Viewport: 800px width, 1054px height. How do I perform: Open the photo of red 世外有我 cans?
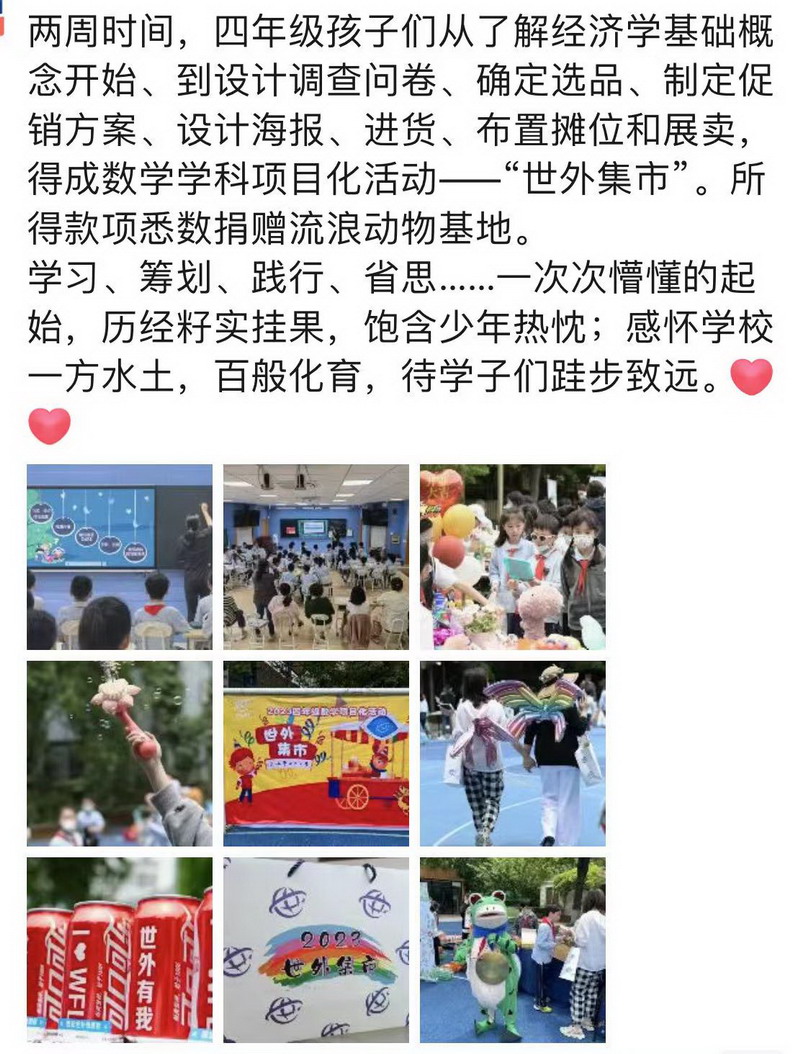click(x=119, y=949)
